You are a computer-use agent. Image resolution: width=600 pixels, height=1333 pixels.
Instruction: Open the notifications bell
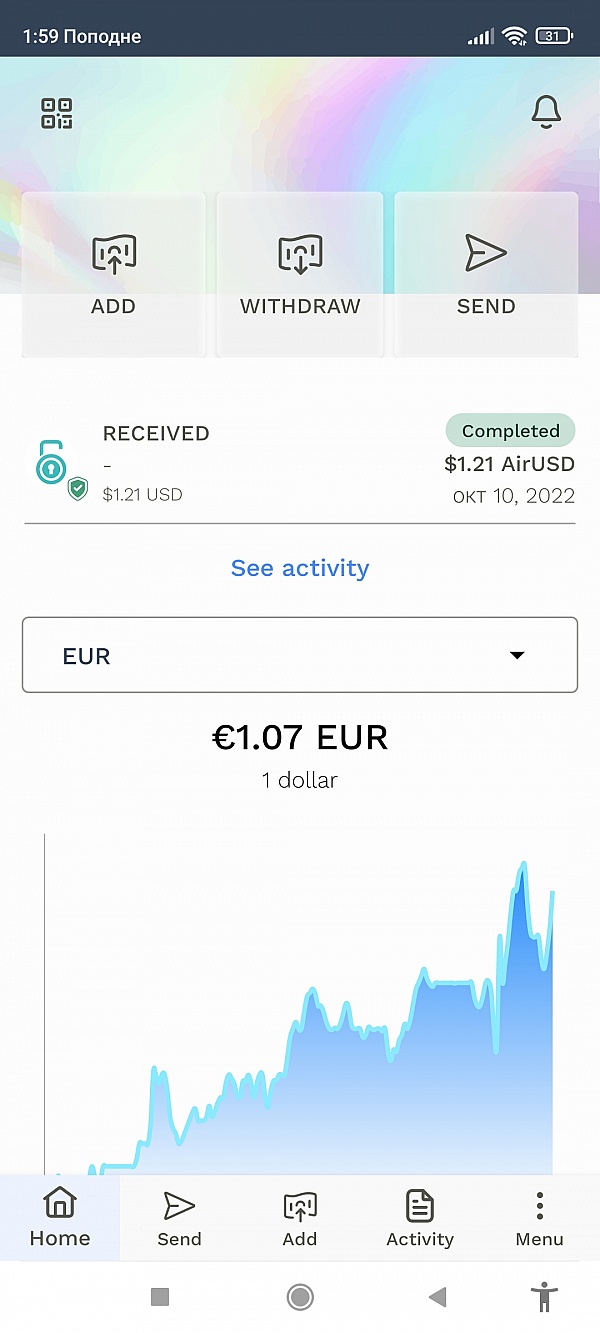pyautogui.click(x=545, y=113)
